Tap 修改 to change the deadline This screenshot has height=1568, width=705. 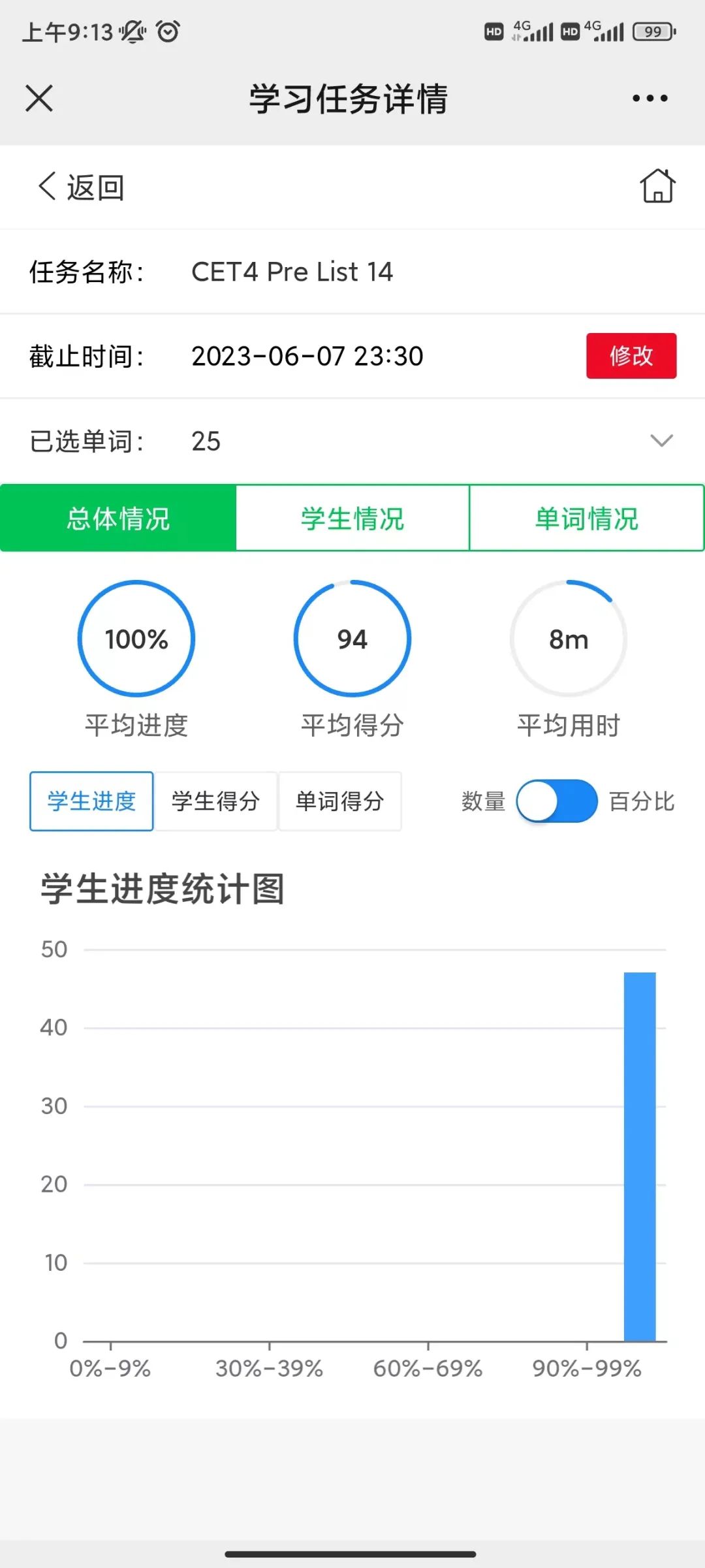[631, 356]
